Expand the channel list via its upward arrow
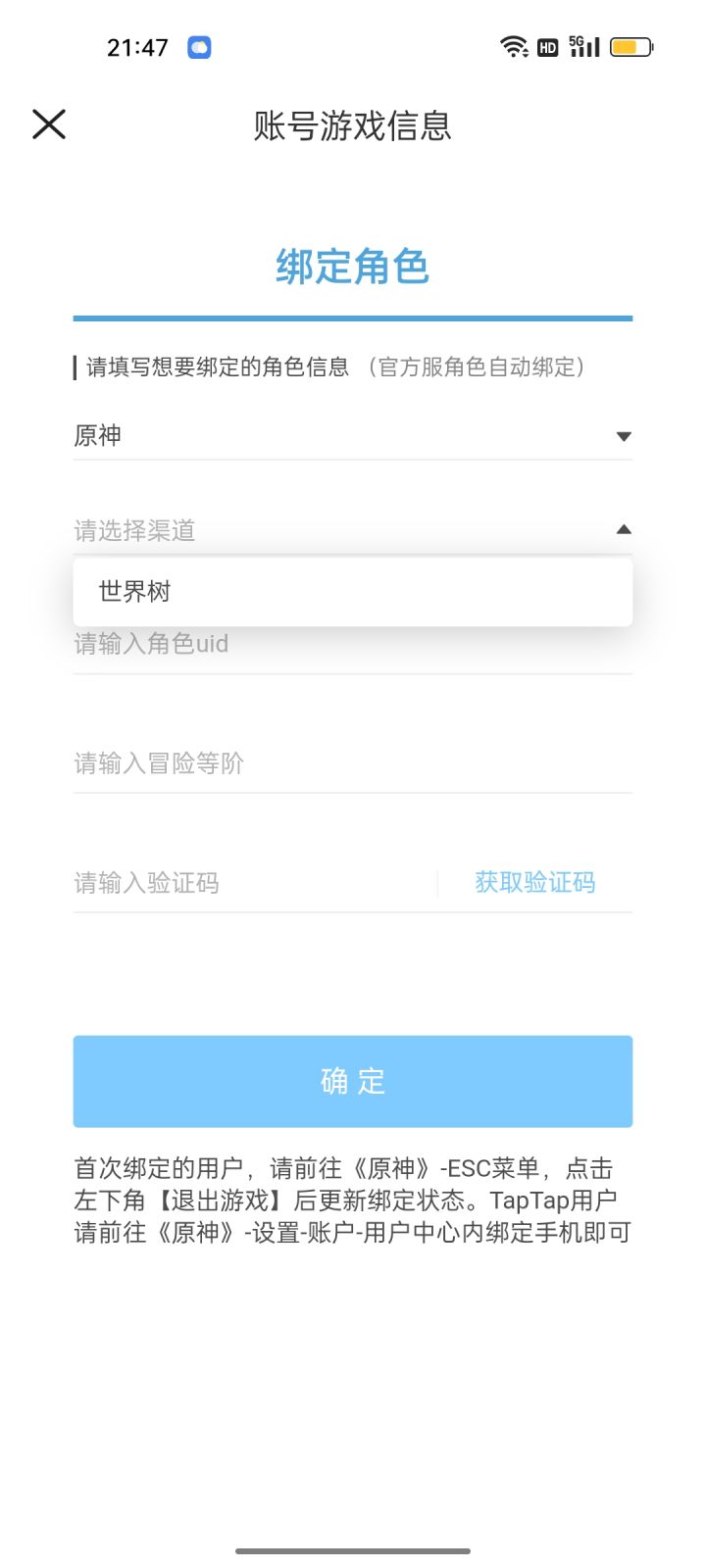The width and height of the screenshot is (706, 1568). [x=624, y=529]
